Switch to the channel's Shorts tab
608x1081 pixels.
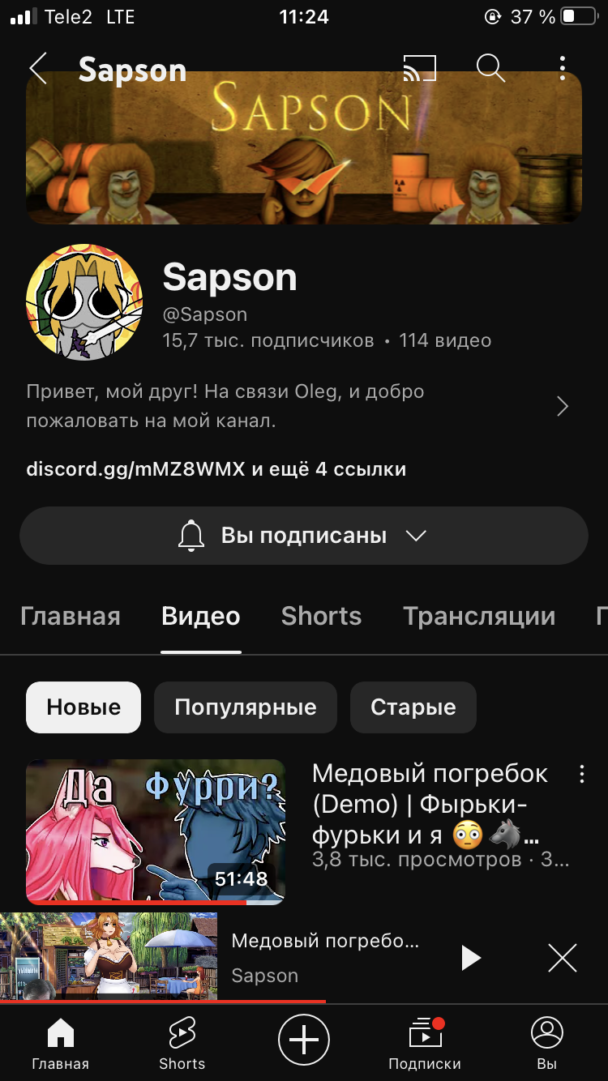[x=321, y=616]
